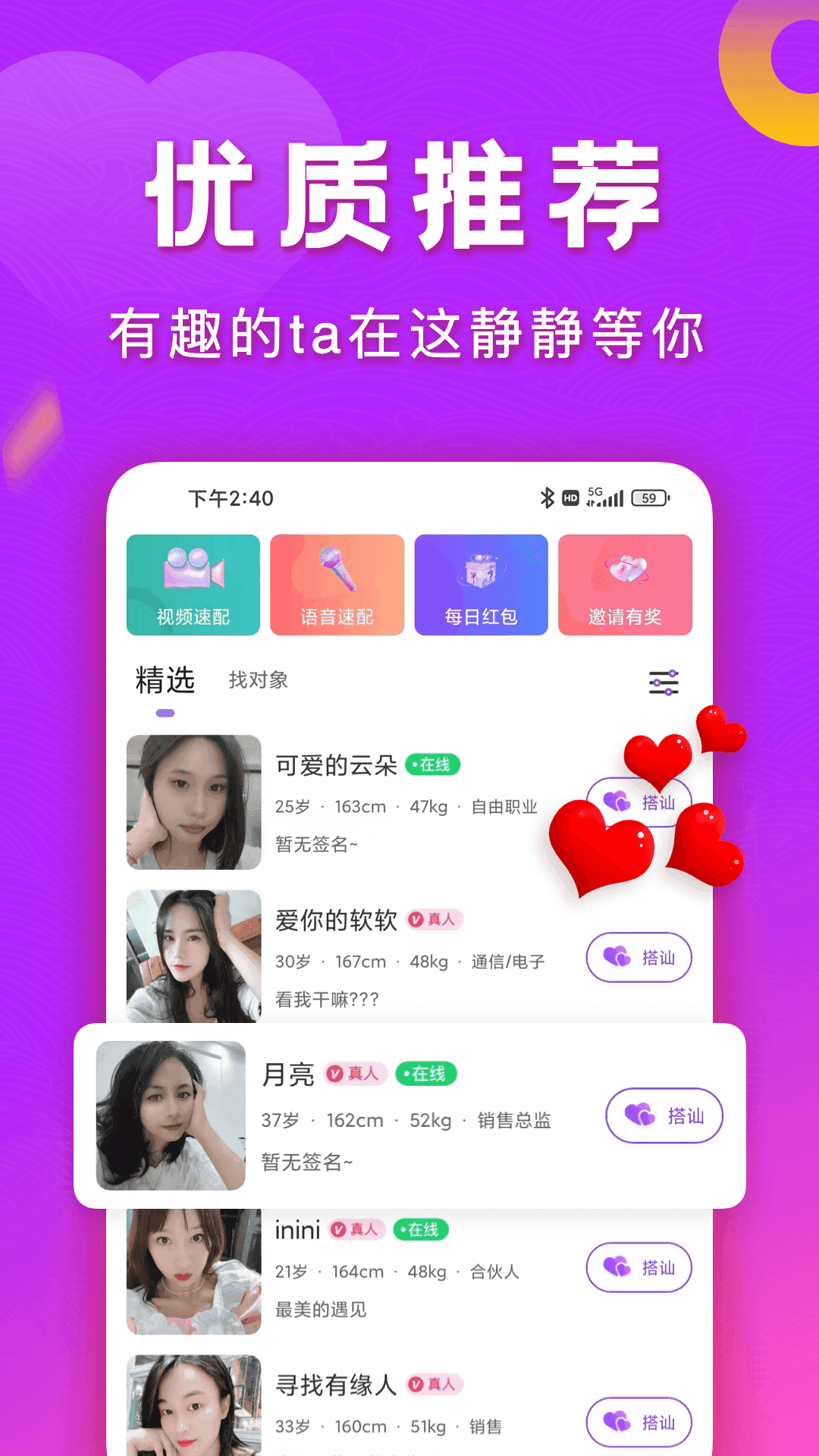Image resolution: width=819 pixels, height=1456 pixels.
Task: Tap the battery indicator in the status bar
Action: tap(648, 497)
